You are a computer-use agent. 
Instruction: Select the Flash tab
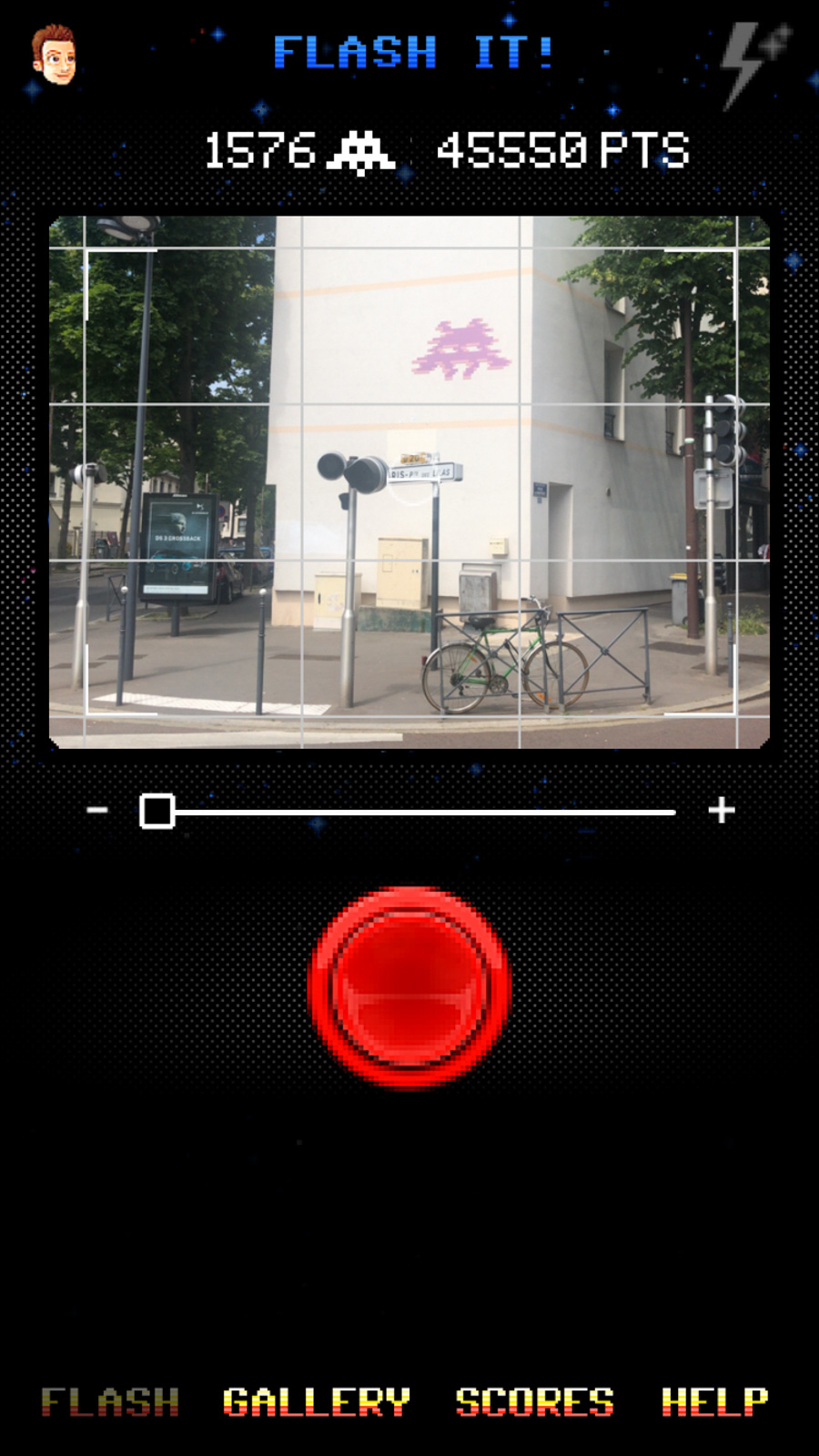pos(110,1401)
